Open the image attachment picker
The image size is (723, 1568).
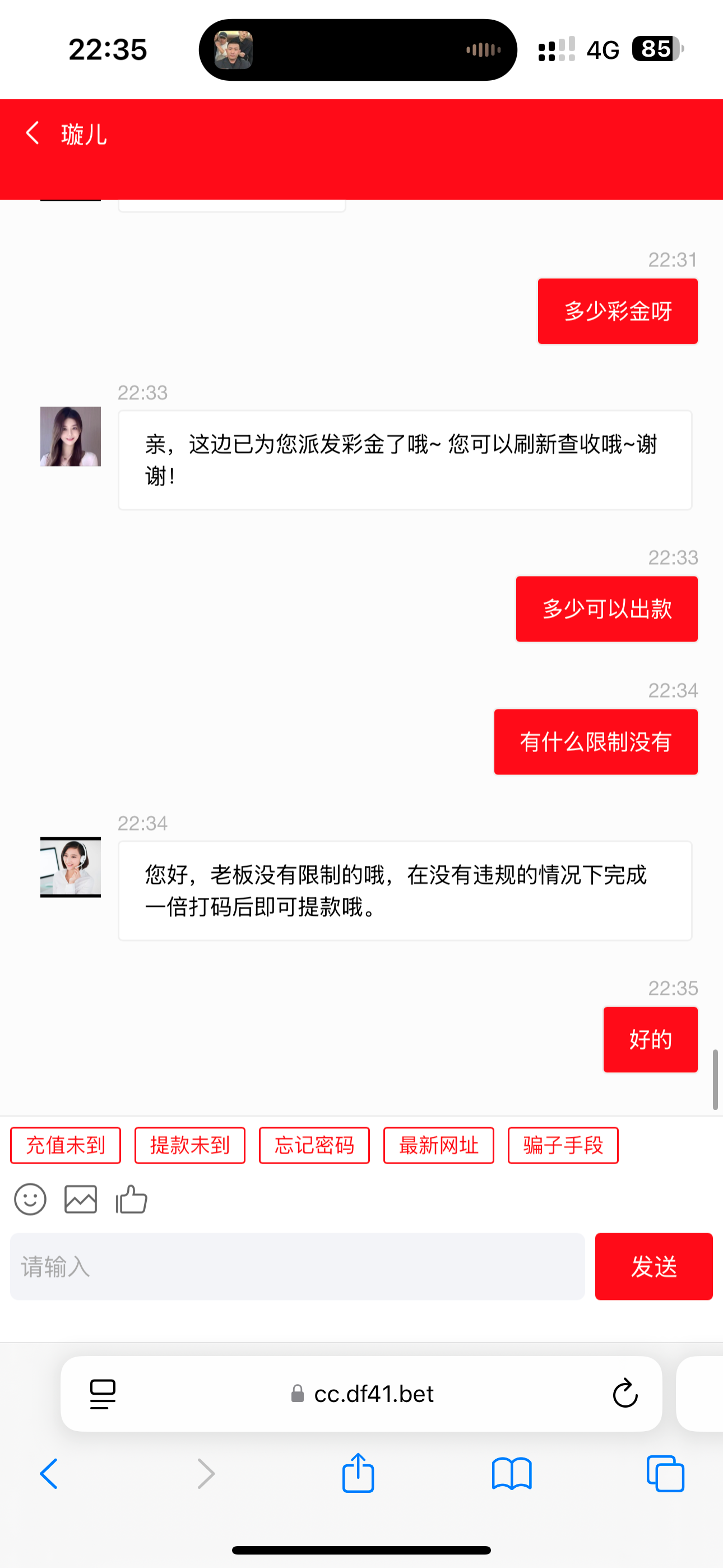80,1200
